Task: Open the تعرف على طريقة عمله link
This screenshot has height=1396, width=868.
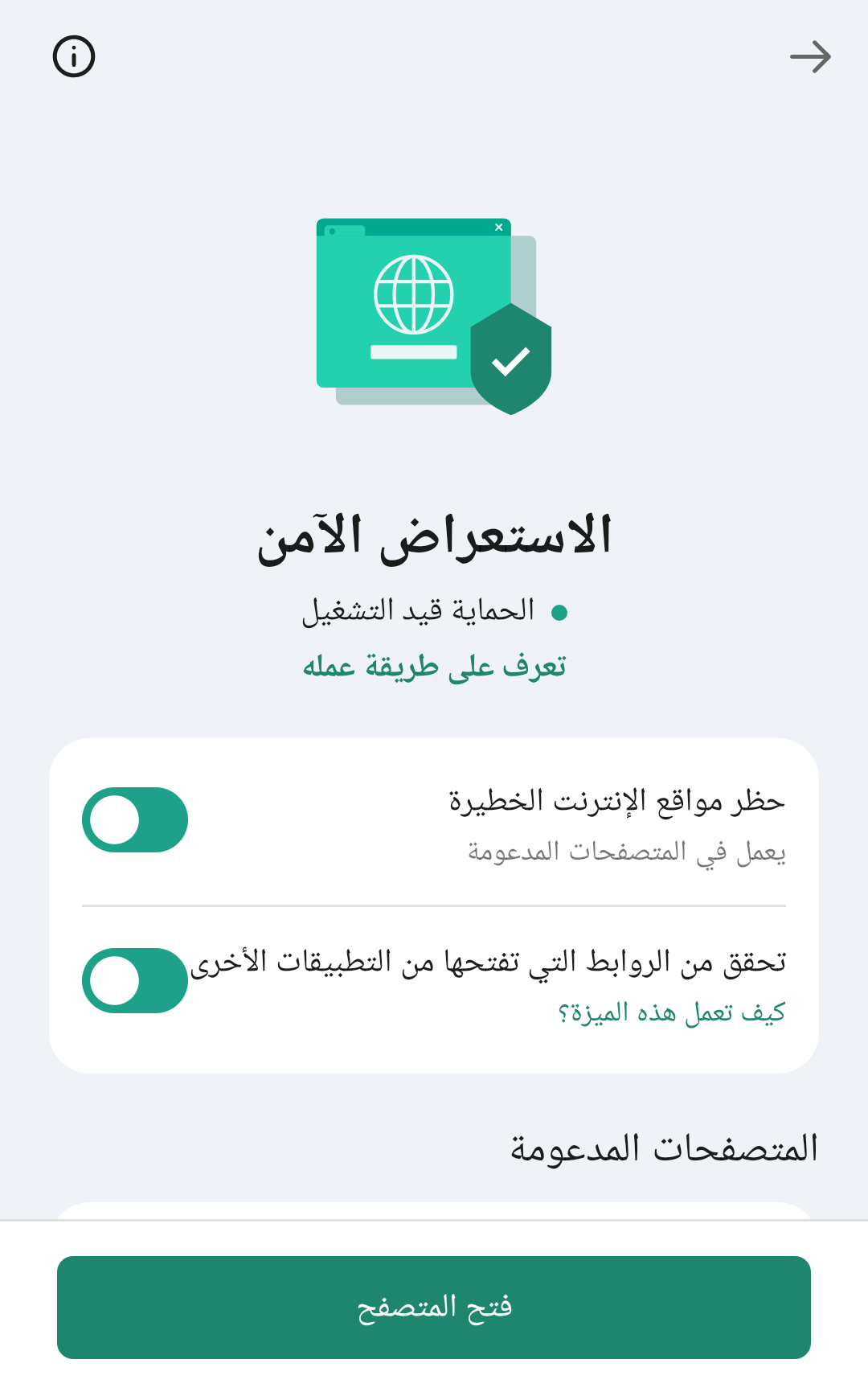Action: pos(434,667)
